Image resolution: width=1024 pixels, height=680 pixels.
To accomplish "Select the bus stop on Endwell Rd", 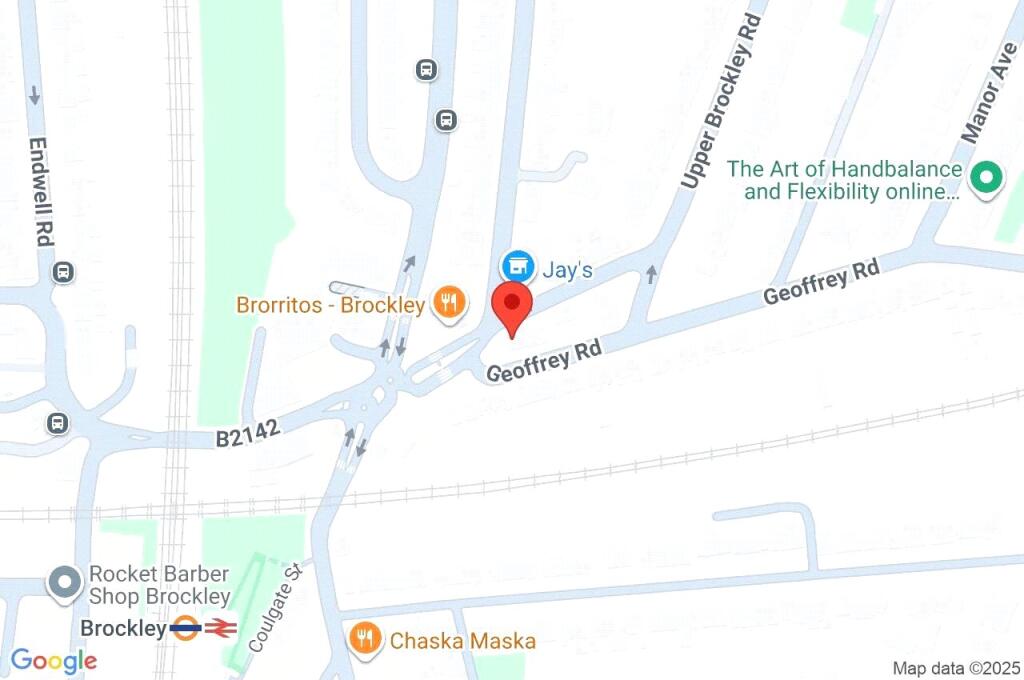I will (x=64, y=272).
